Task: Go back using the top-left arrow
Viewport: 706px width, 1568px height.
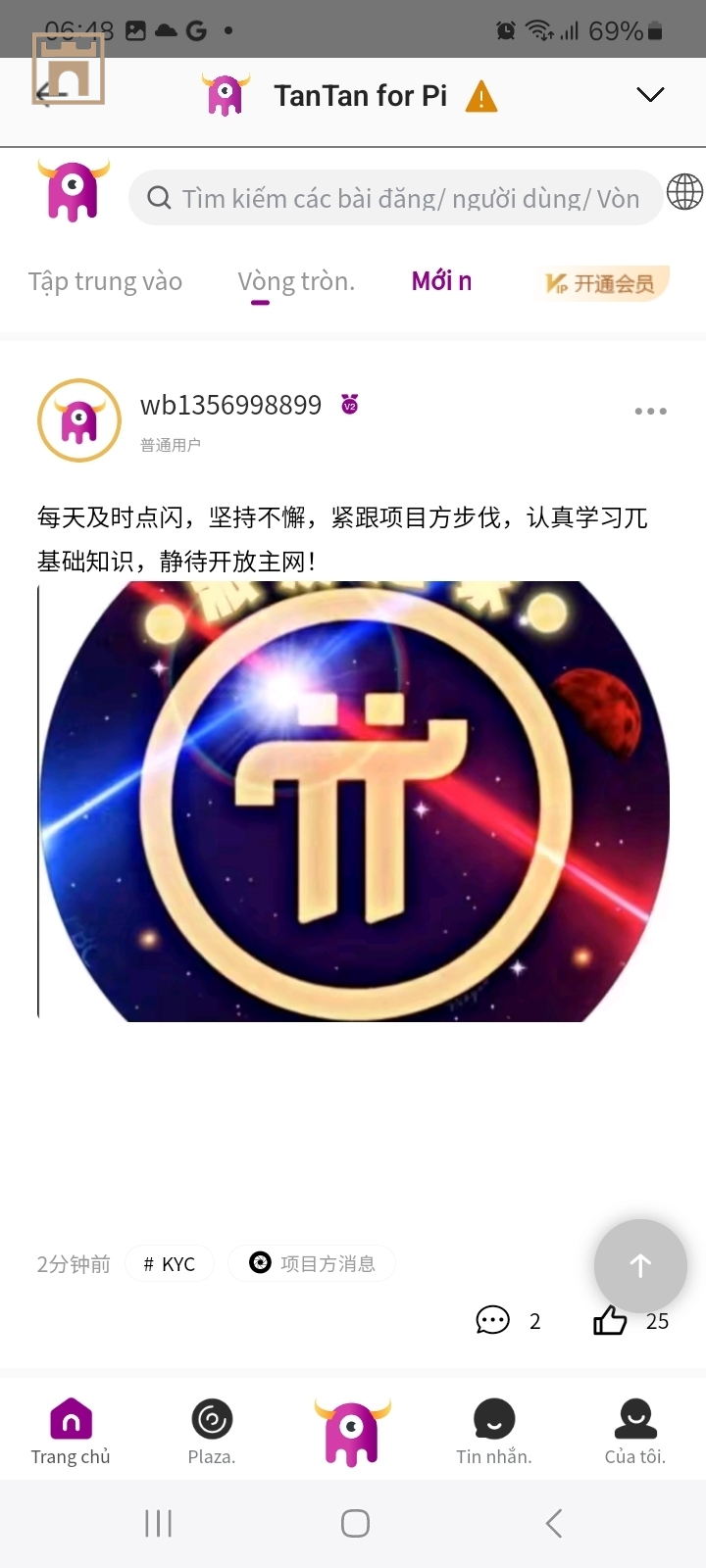Action: [x=51, y=94]
